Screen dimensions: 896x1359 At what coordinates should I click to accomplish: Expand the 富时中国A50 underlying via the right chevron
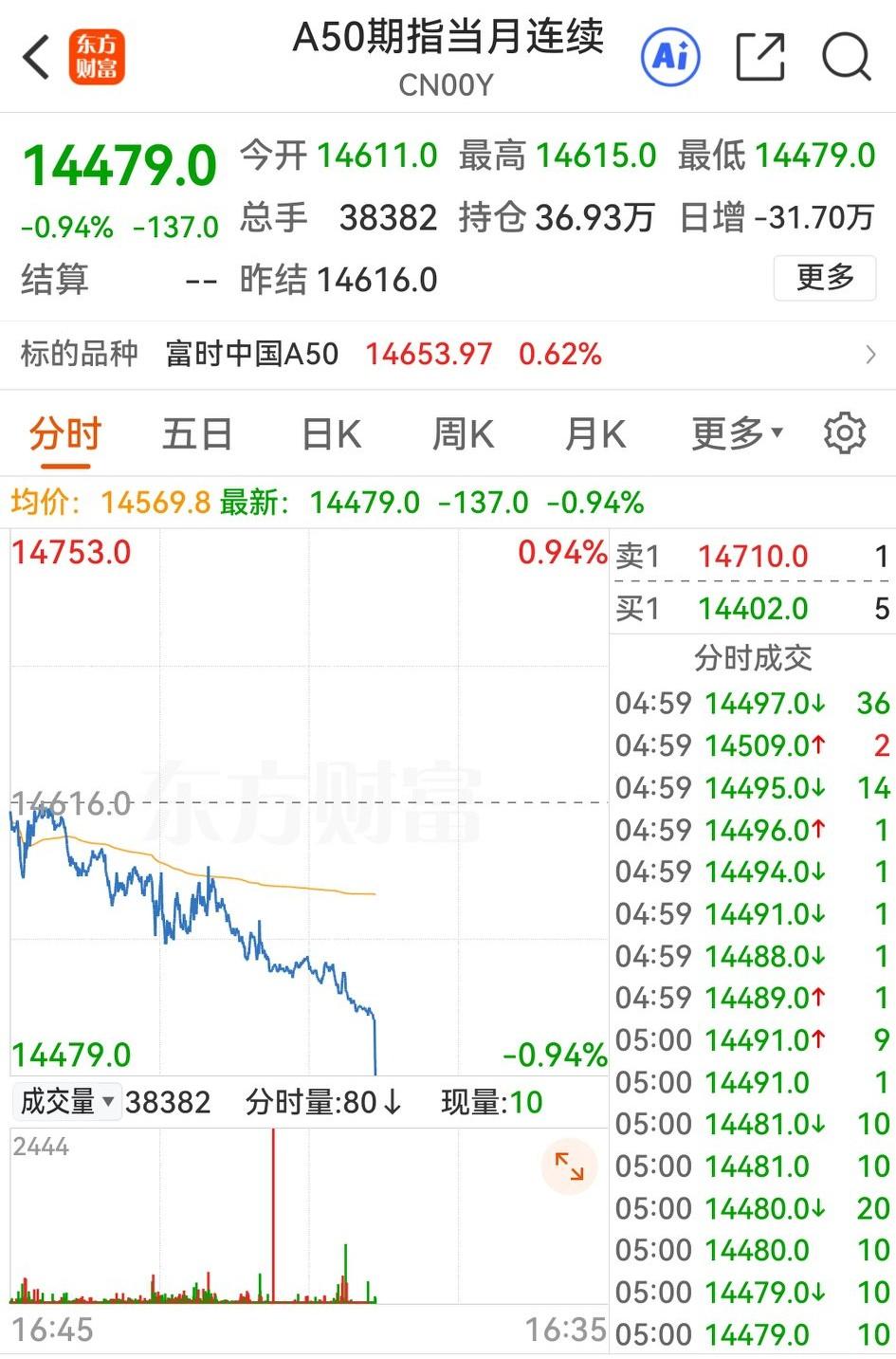click(x=872, y=354)
